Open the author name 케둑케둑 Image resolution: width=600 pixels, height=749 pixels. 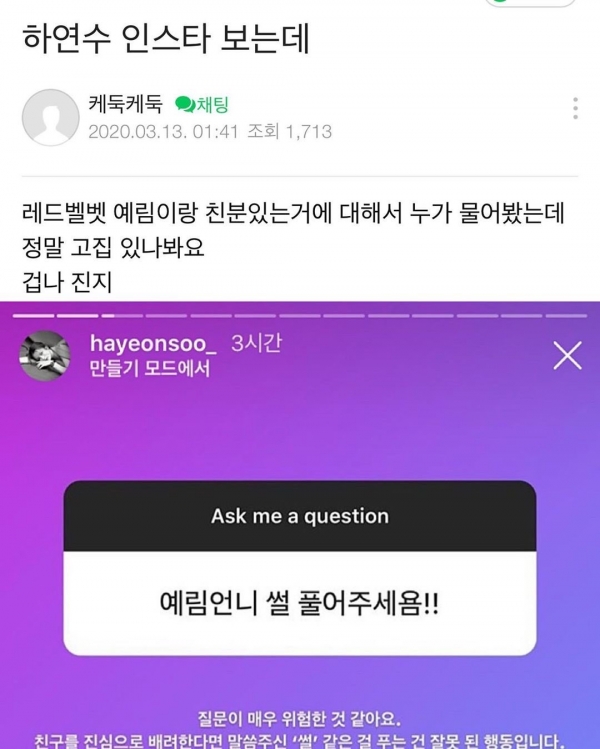(x=126, y=105)
